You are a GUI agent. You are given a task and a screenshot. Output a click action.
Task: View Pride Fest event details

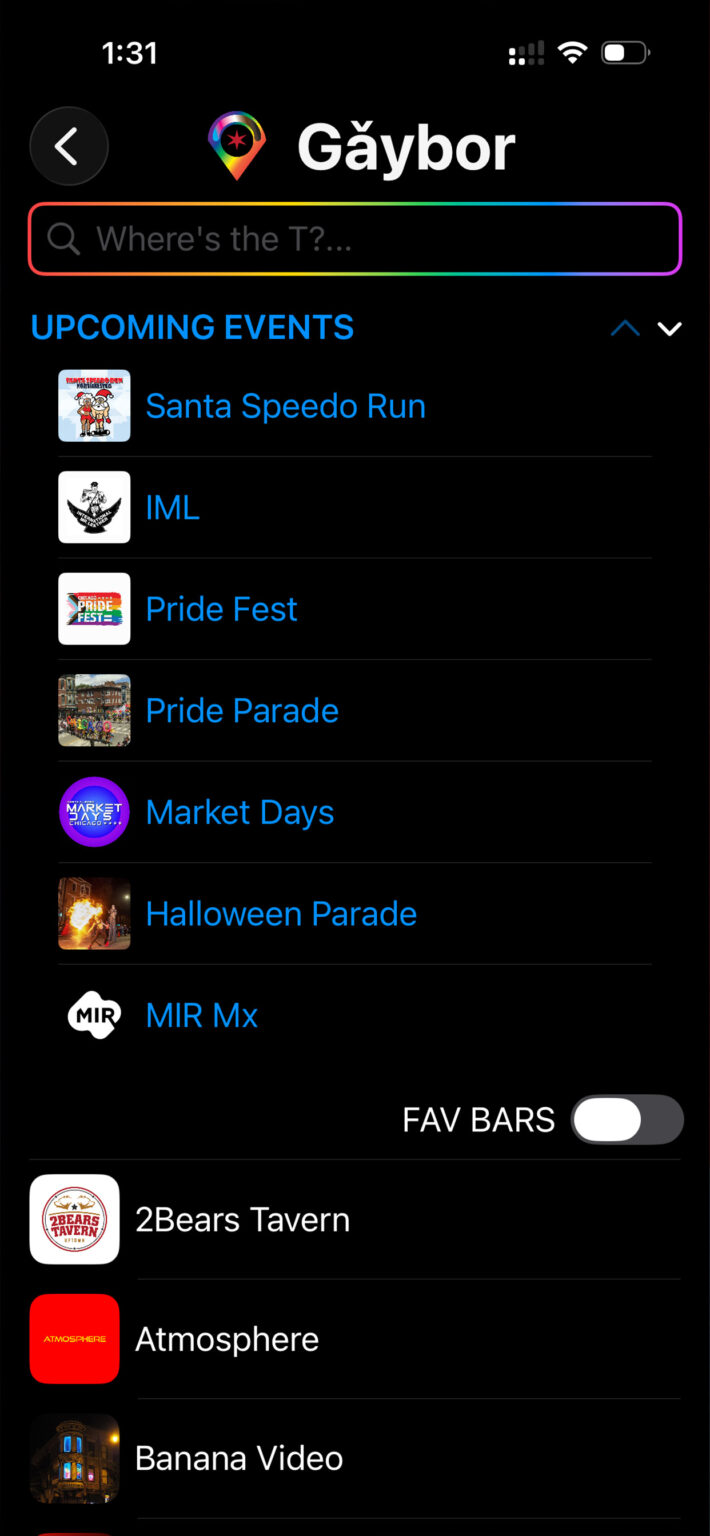point(221,609)
